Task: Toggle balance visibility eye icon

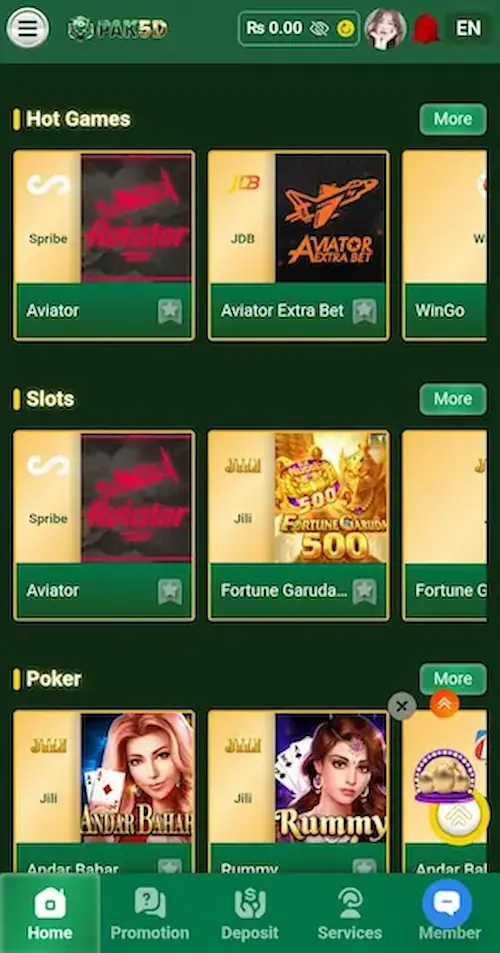Action: [x=318, y=29]
